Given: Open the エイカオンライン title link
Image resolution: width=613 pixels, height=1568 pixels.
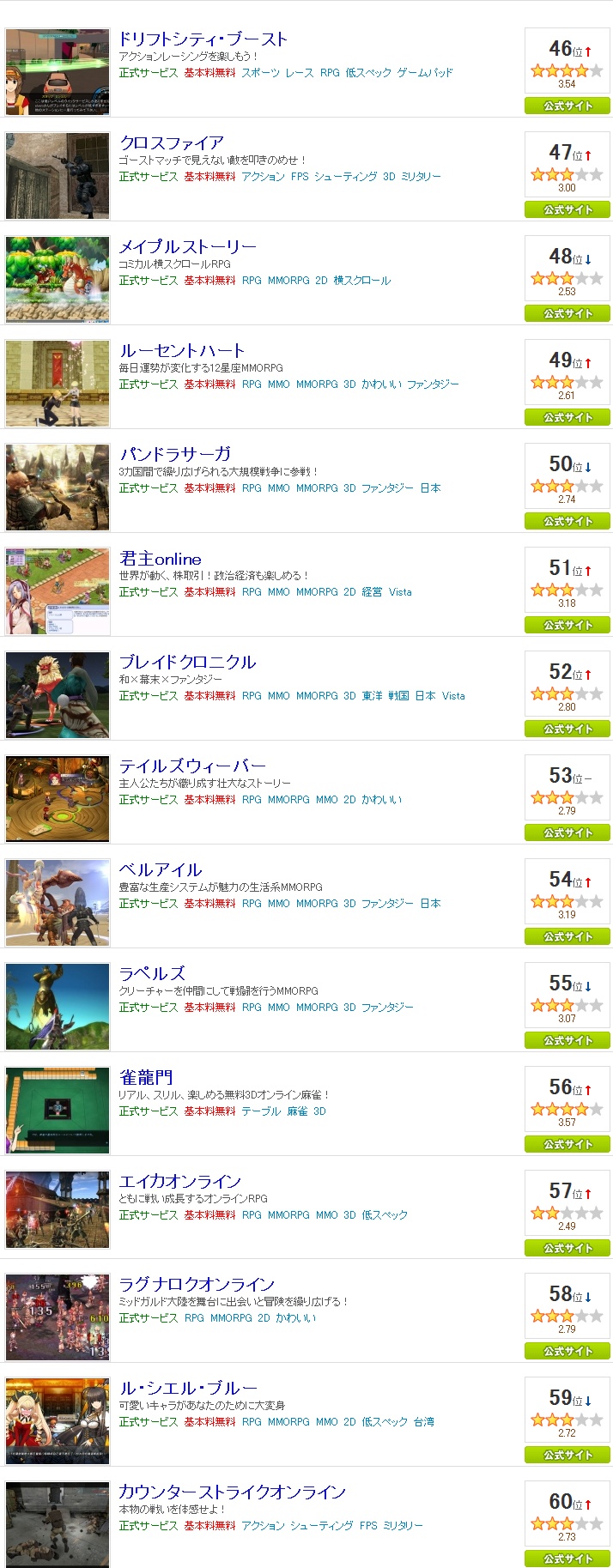Looking at the screenshot, I should tap(179, 1182).
